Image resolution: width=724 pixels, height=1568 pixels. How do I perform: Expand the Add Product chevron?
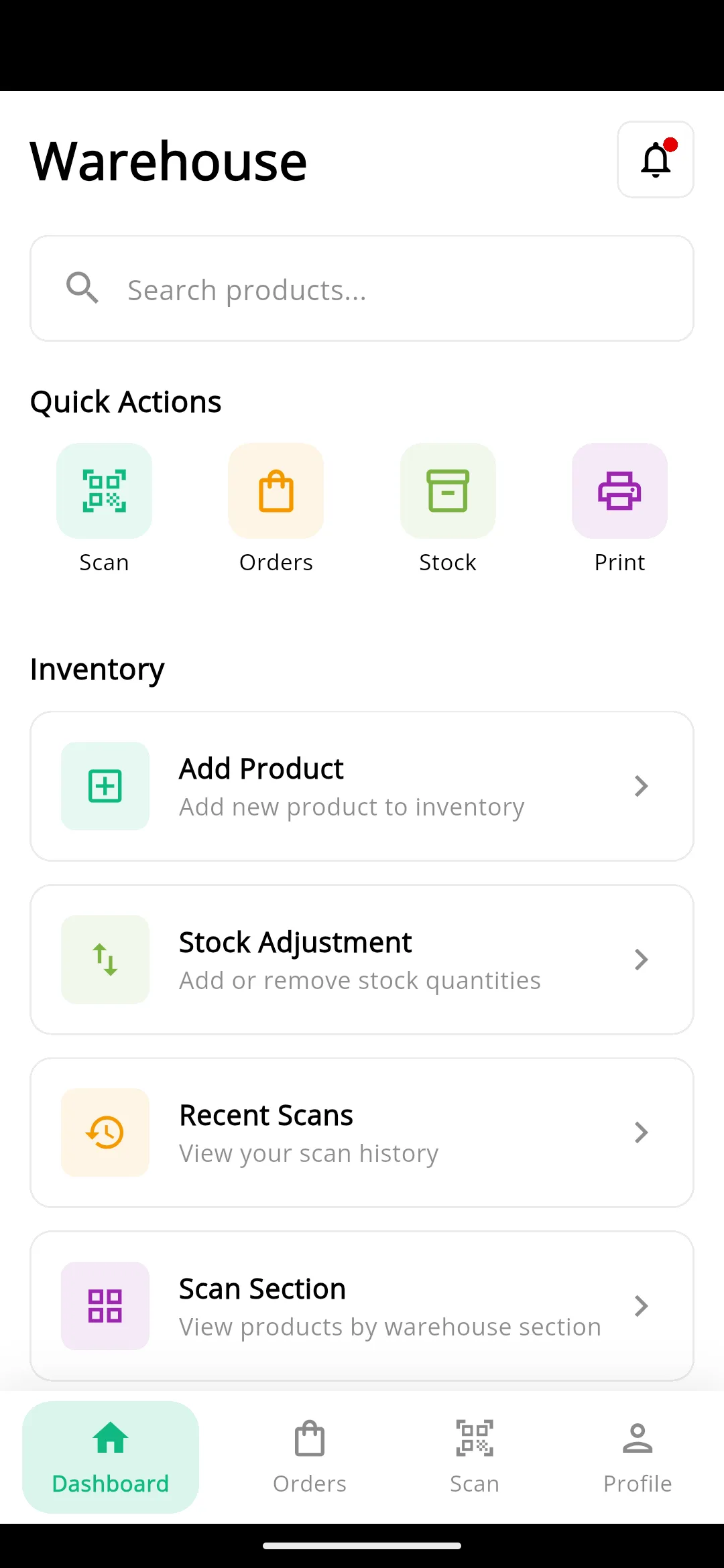(x=641, y=786)
